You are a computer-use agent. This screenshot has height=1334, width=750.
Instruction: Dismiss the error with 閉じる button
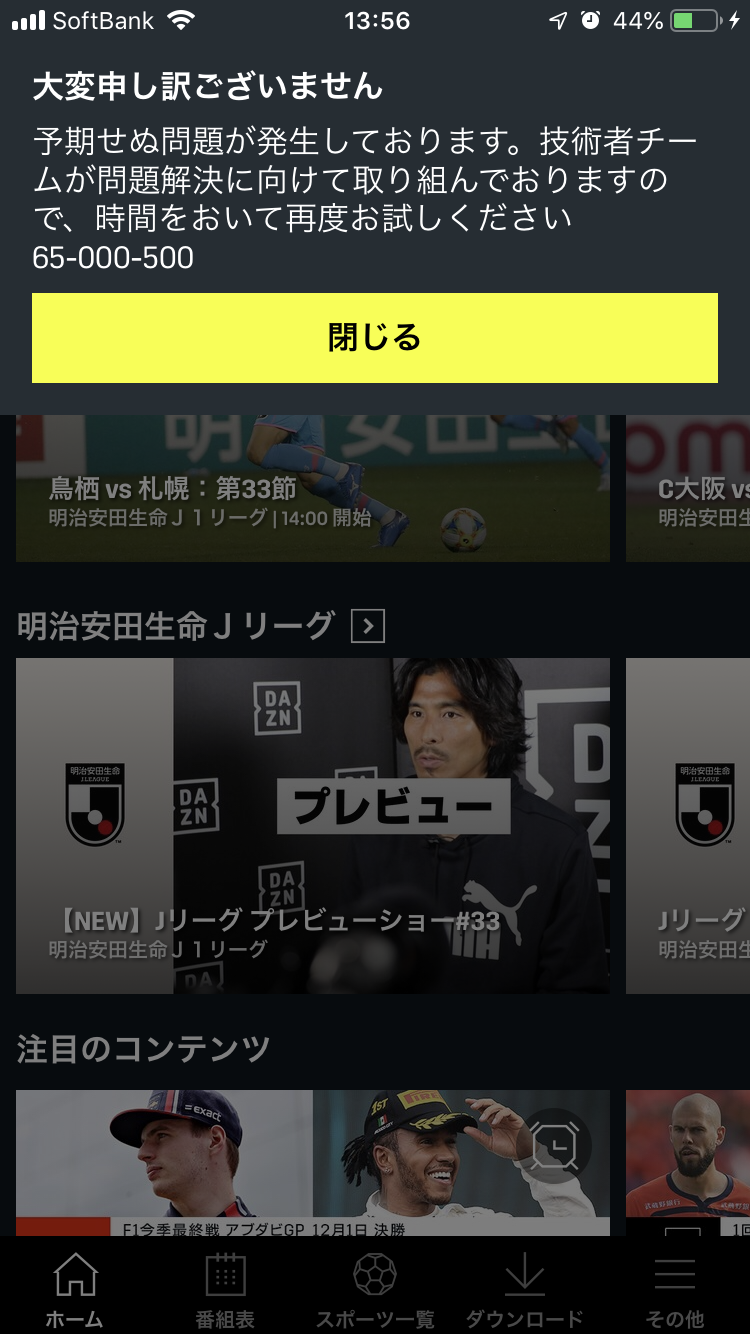(x=374, y=338)
